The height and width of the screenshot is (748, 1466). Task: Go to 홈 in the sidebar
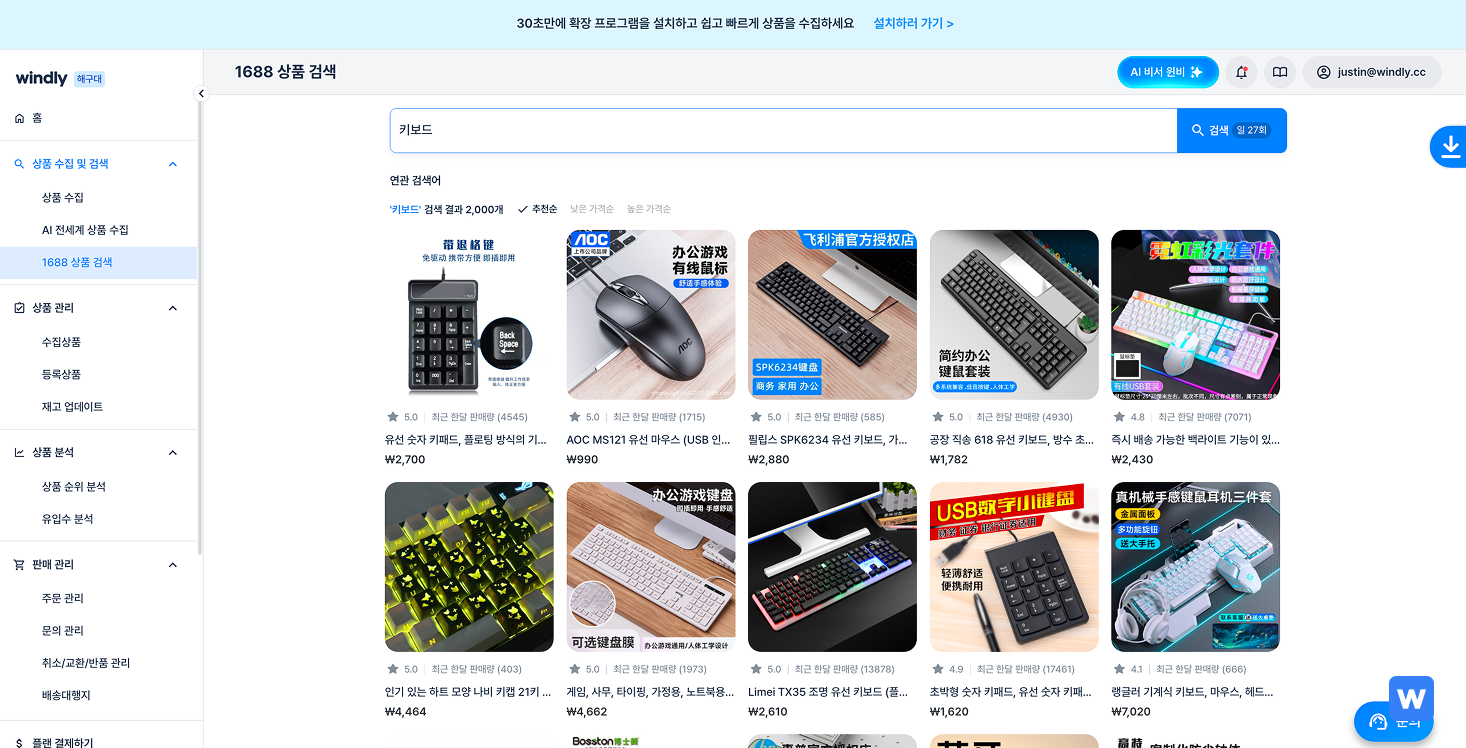pos(37,118)
